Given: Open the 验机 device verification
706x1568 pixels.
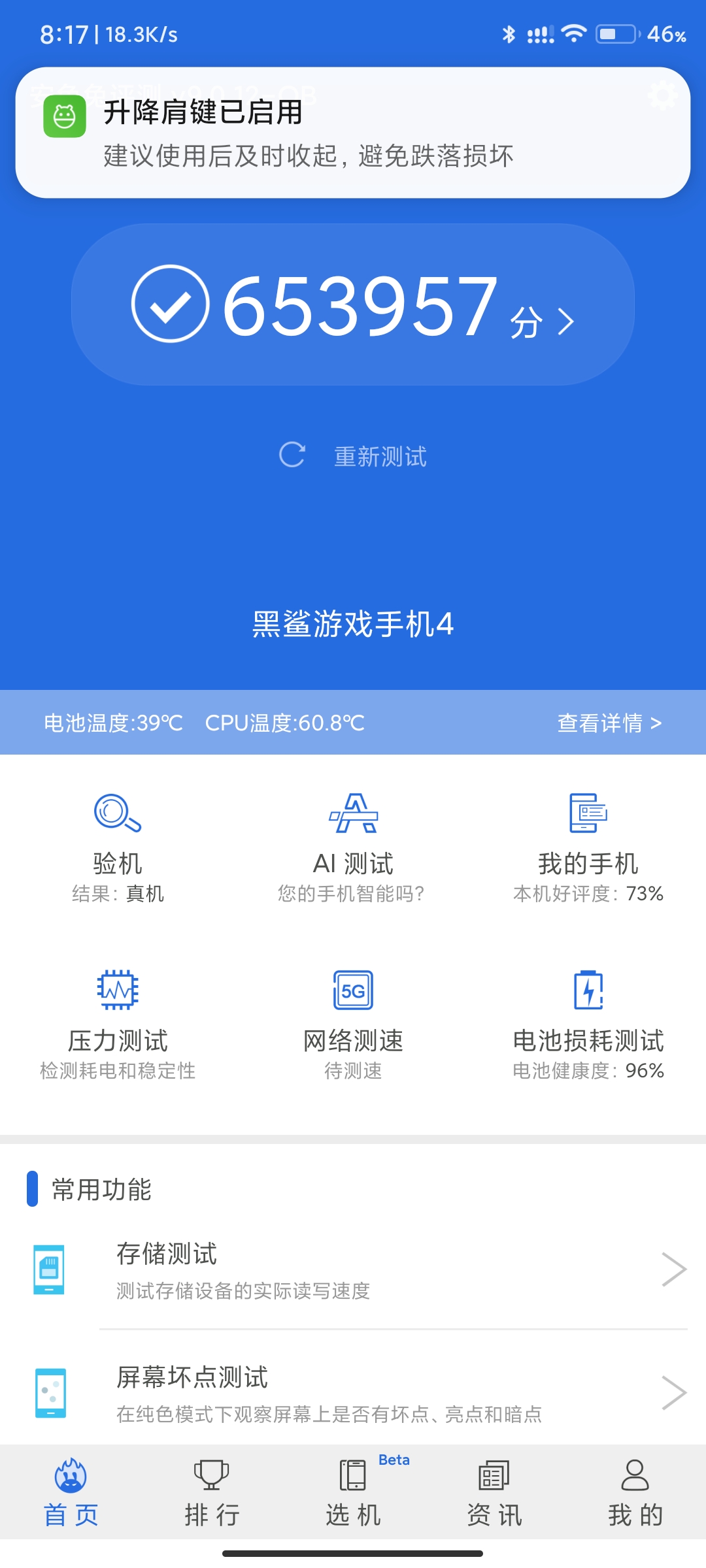Looking at the screenshot, I should point(118,848).
